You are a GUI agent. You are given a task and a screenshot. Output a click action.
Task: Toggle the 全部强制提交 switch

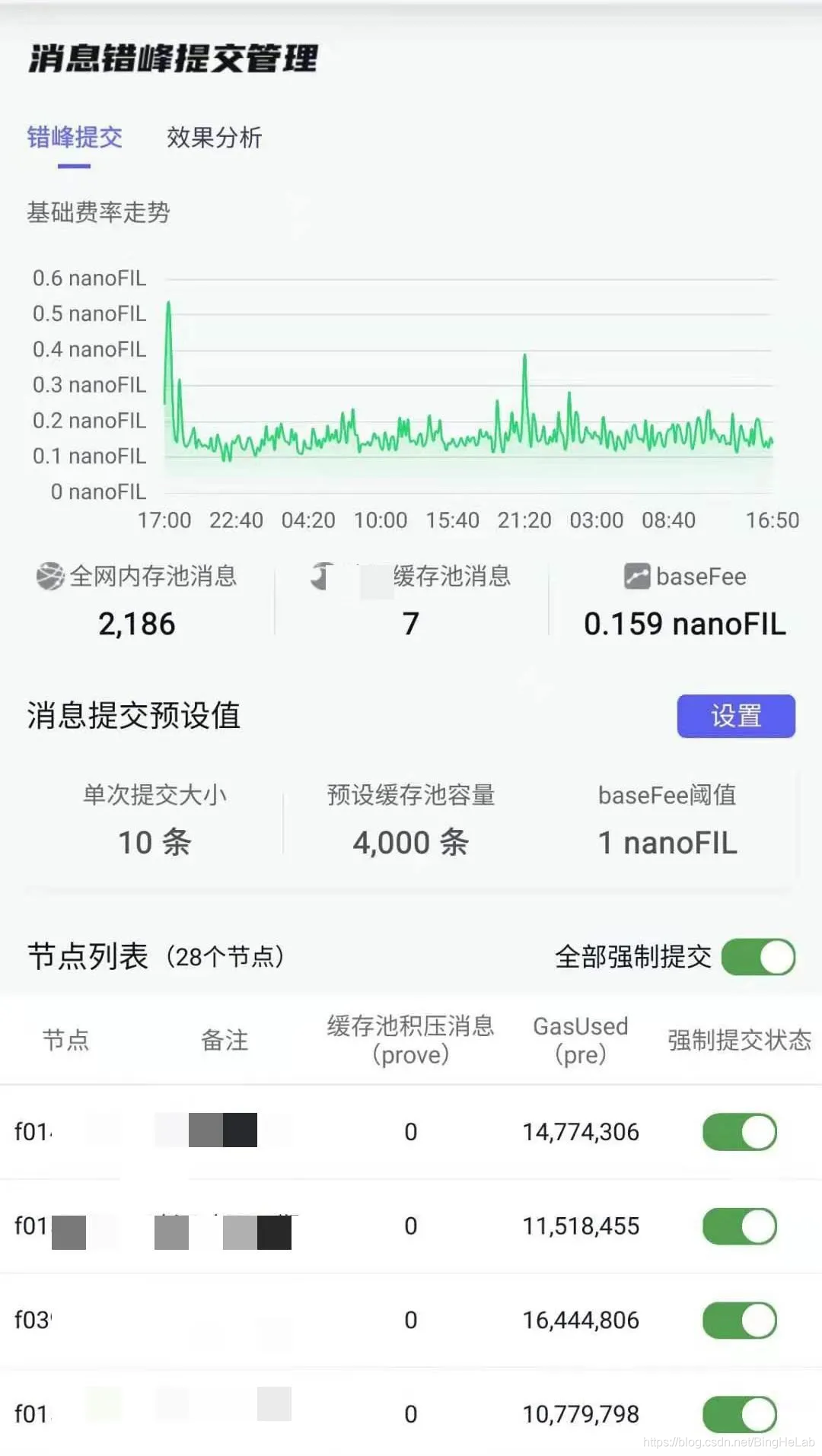click(757, 958)
